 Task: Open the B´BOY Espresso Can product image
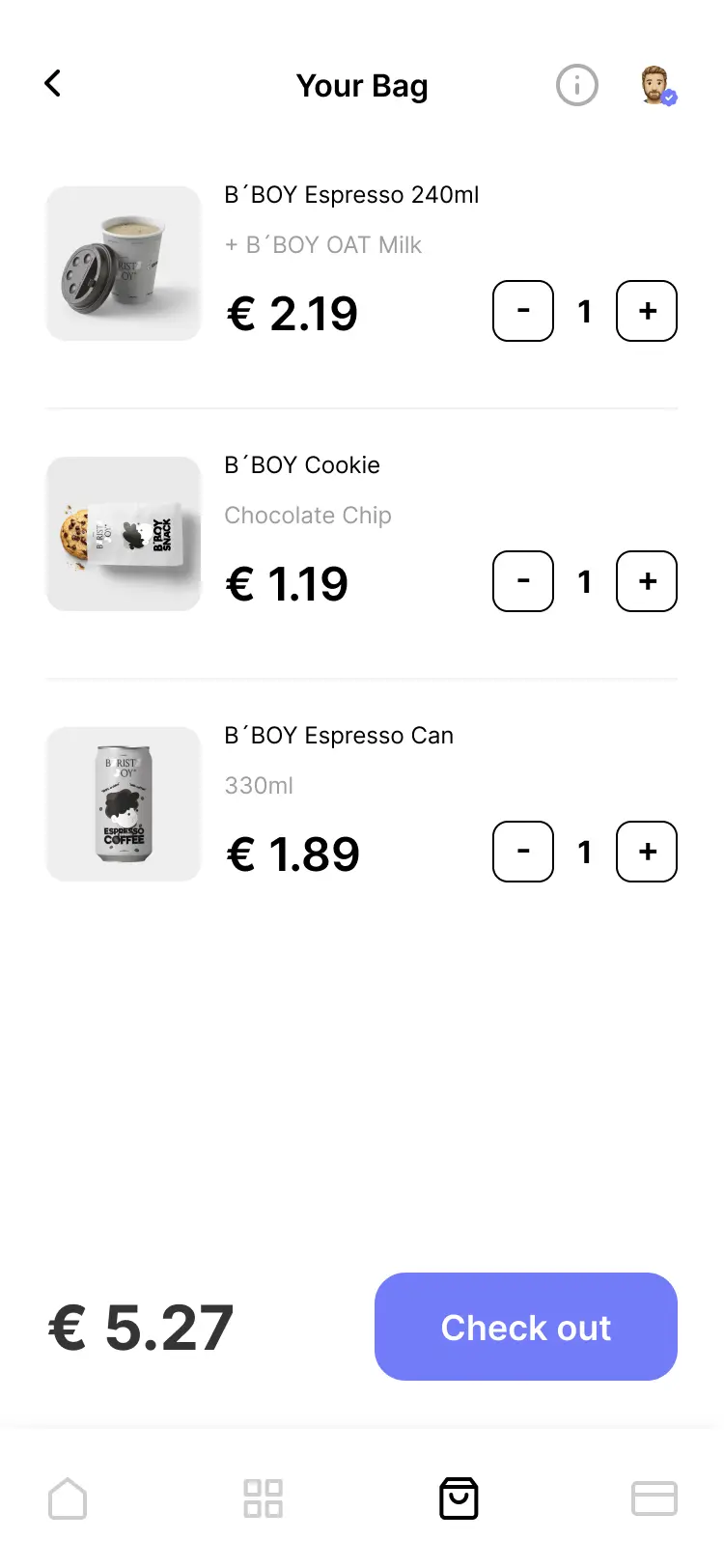click(x=124, y=804)
